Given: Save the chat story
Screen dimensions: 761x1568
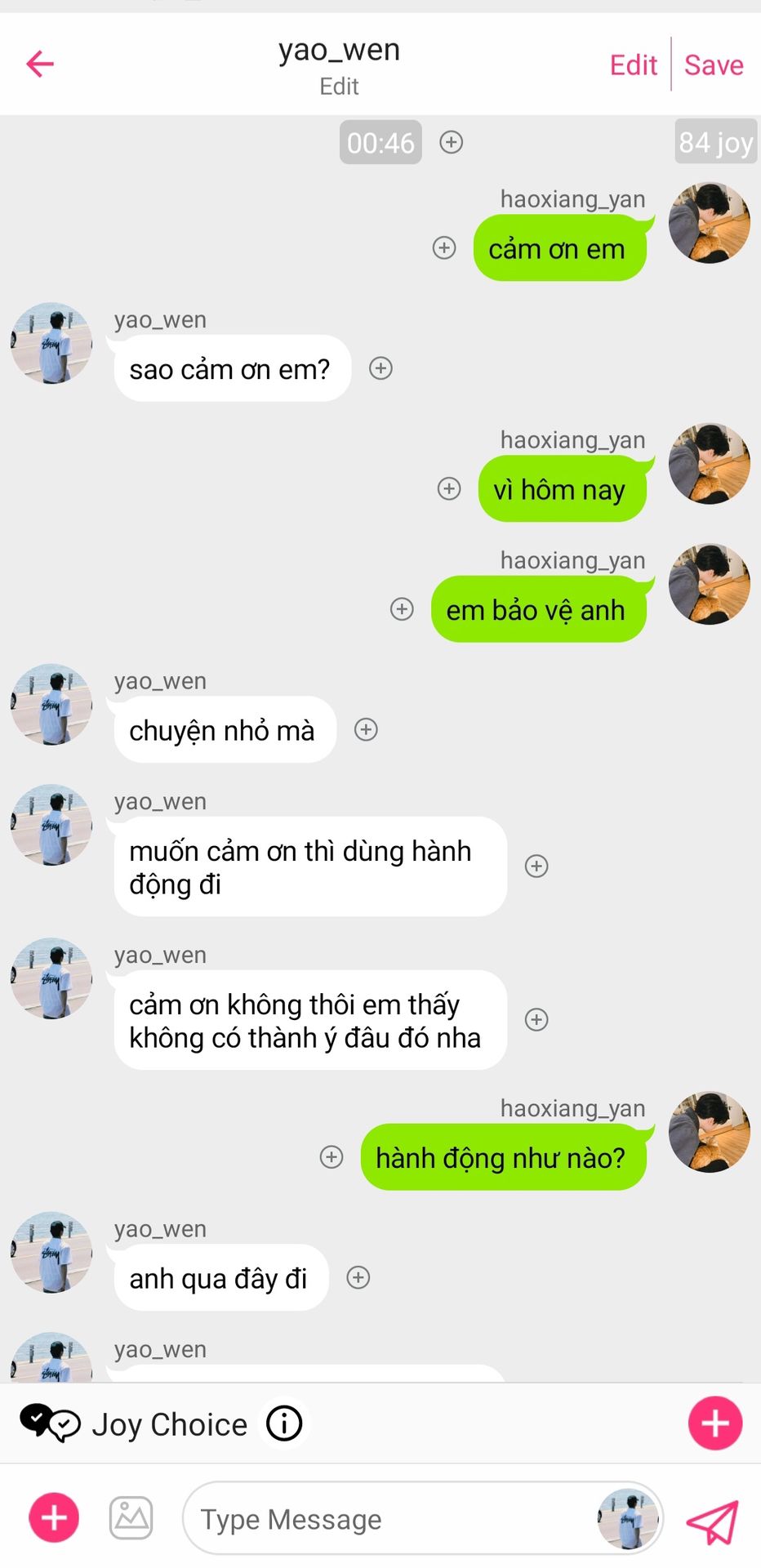Looking at the screenshot, I should 713,65.
